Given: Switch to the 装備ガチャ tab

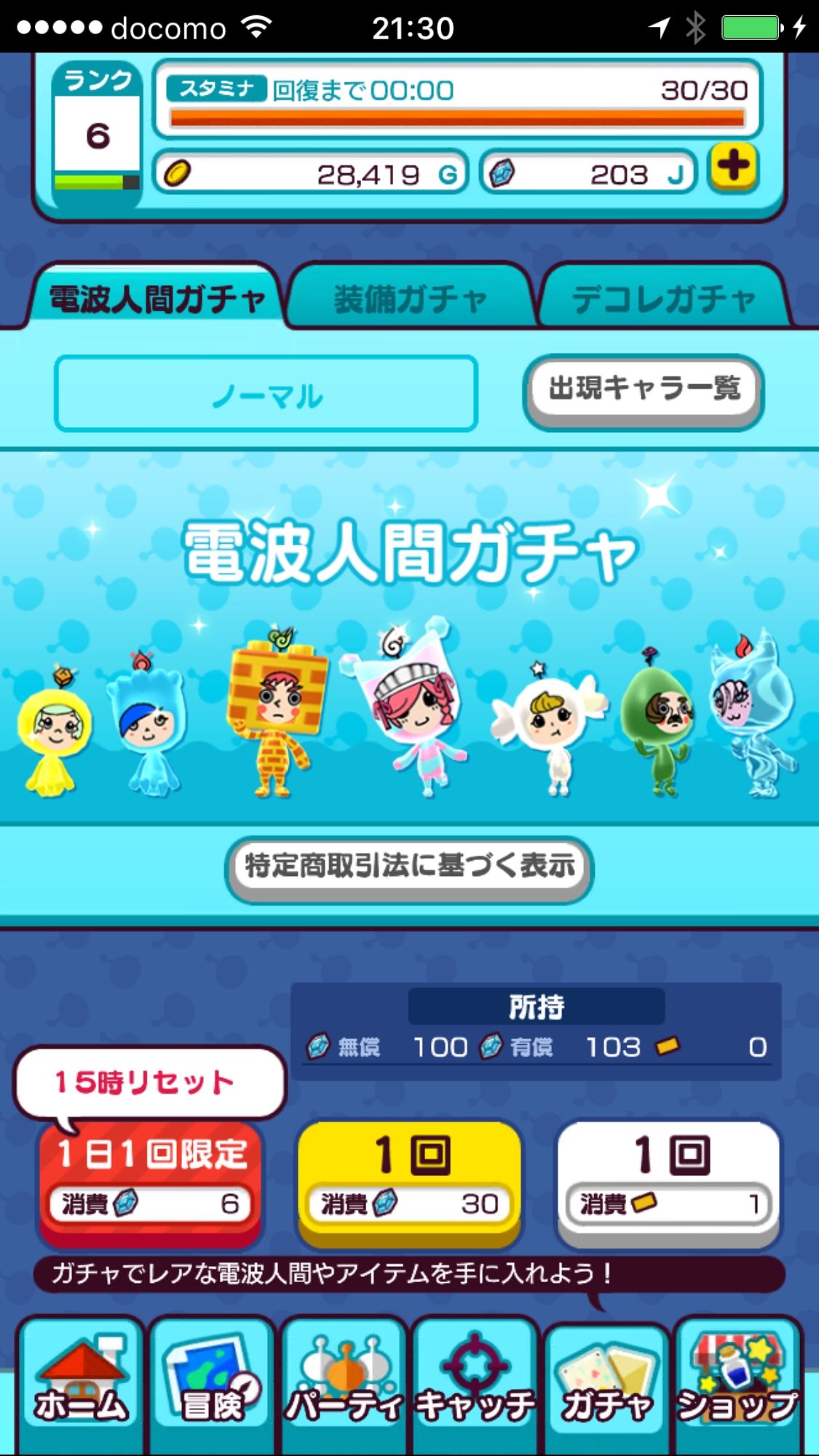Looking at the screenshot, I should point(411,298).
